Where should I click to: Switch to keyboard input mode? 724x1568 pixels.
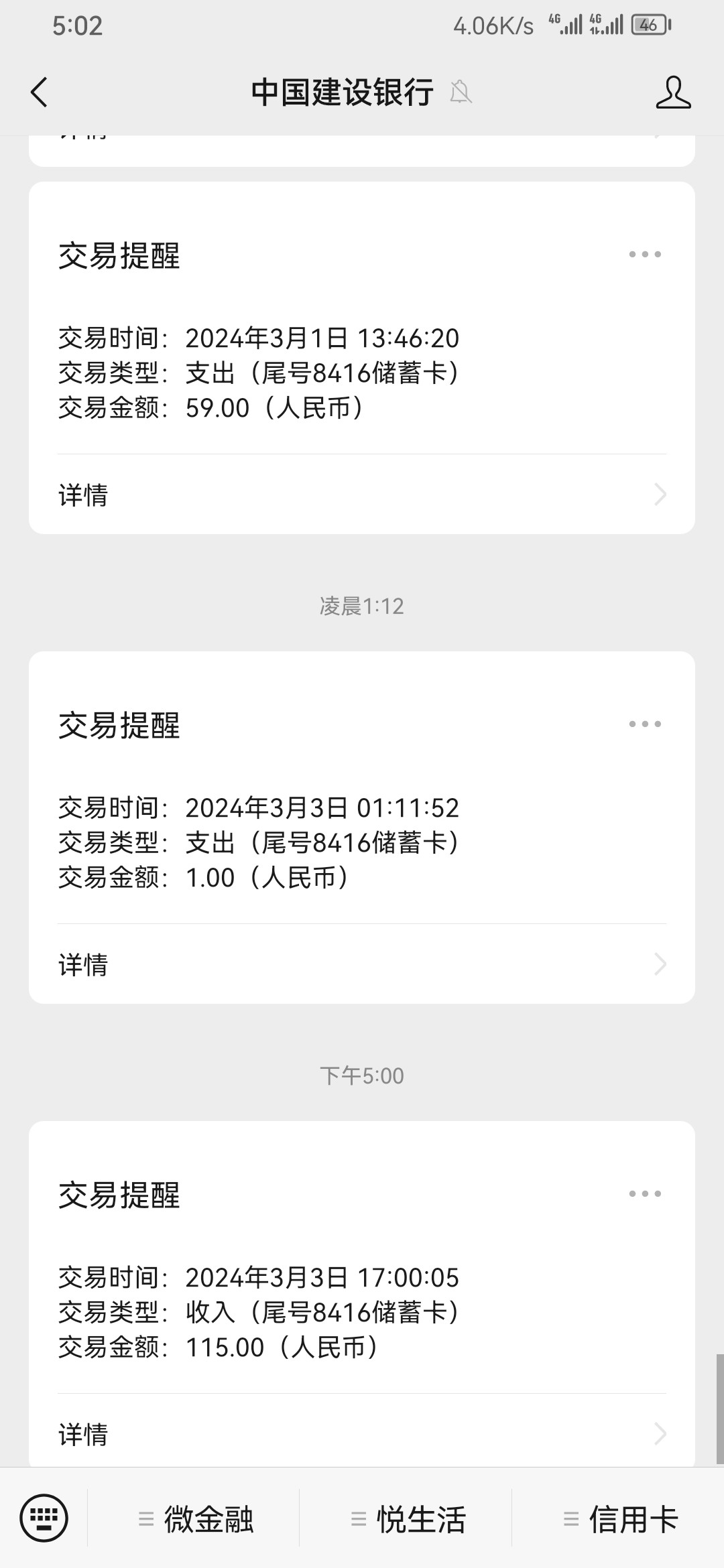[x=44, y=1518]
